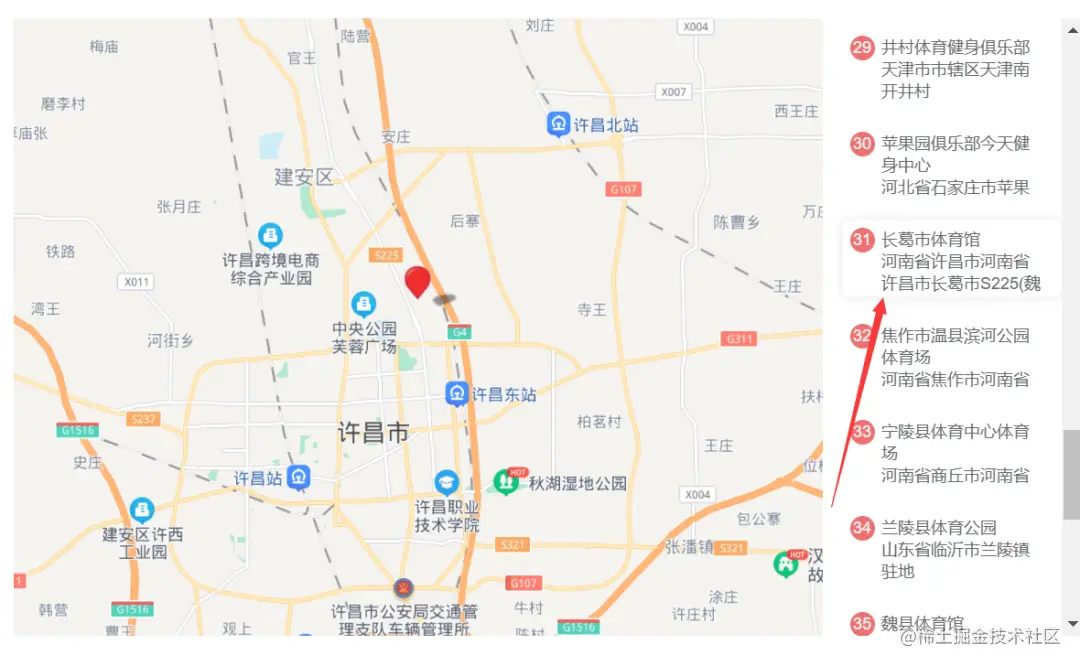Open result 34 兰陵县体育公园
1080x666 pixels.
(x=938, y=528)
